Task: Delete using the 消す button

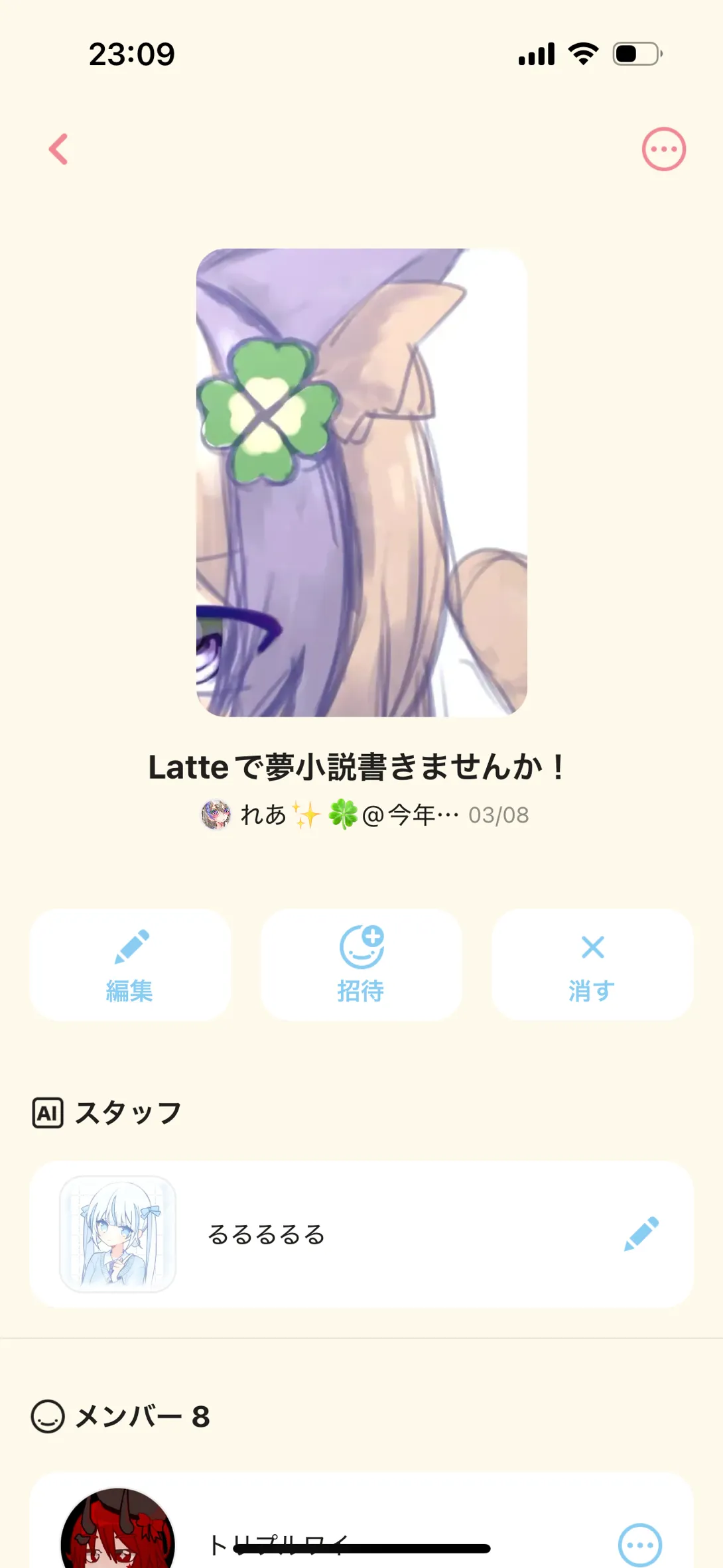Action: point(592,965)
